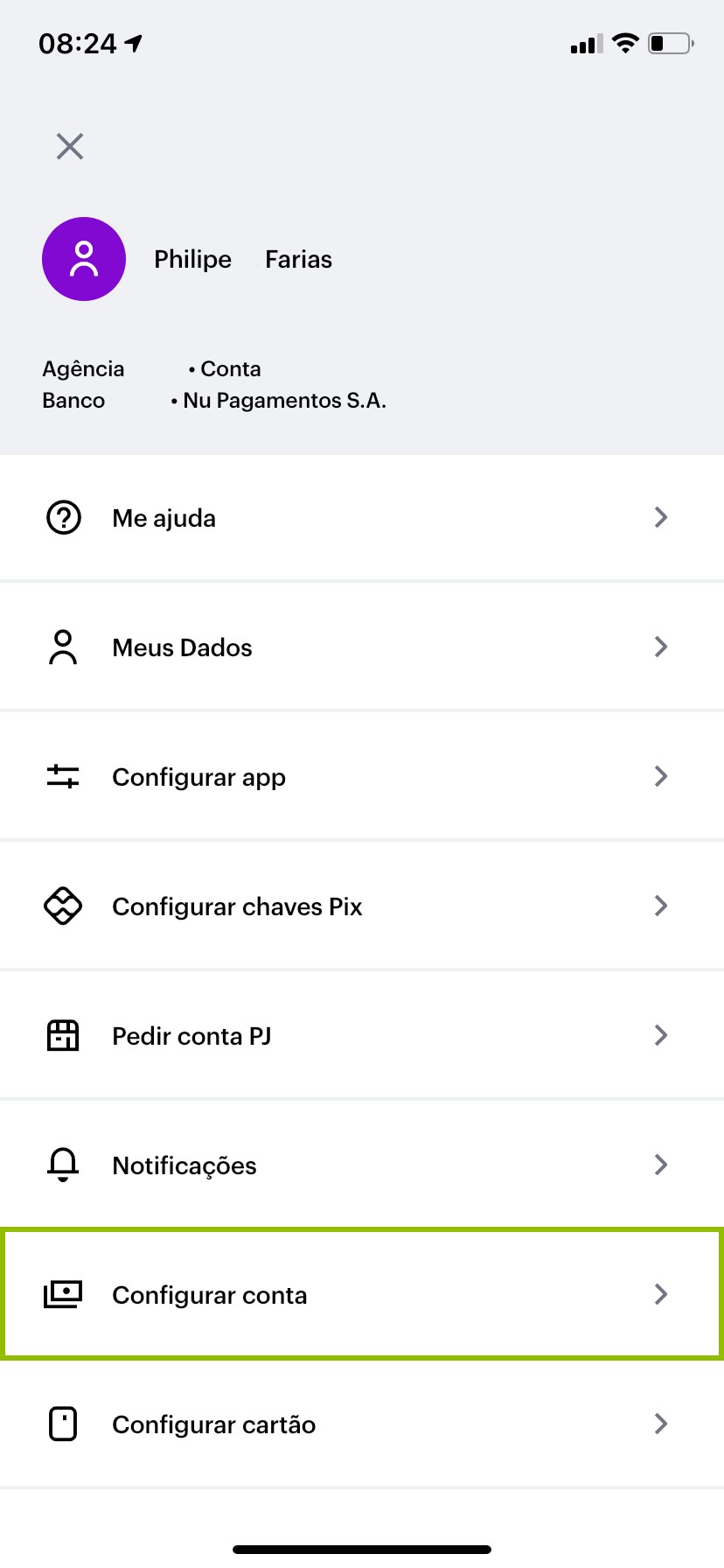
Task: Open Configurar conta
Action: pyautogui.click(x=362, y=1295)
